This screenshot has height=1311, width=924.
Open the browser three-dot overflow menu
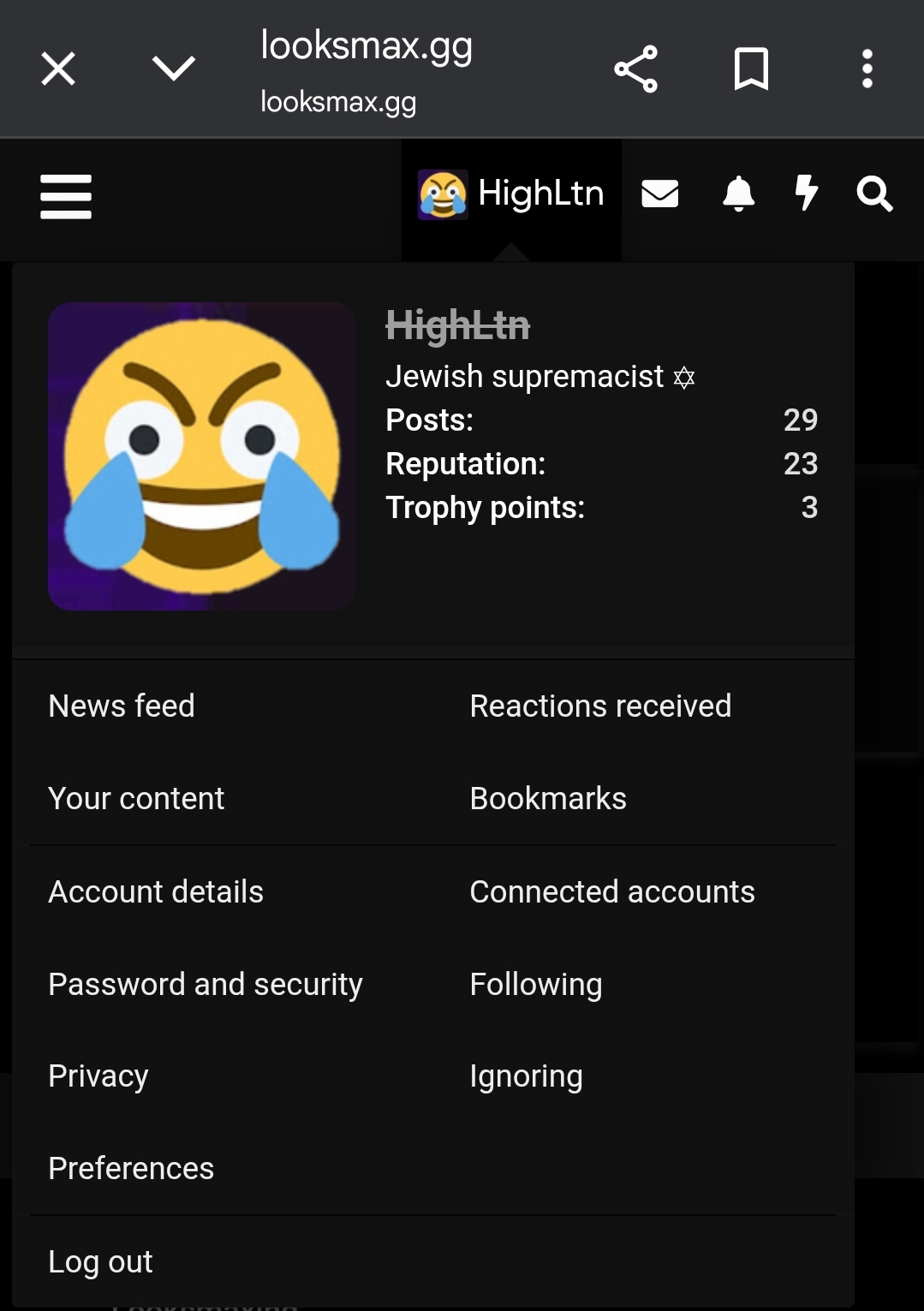(x=867, y=69)
